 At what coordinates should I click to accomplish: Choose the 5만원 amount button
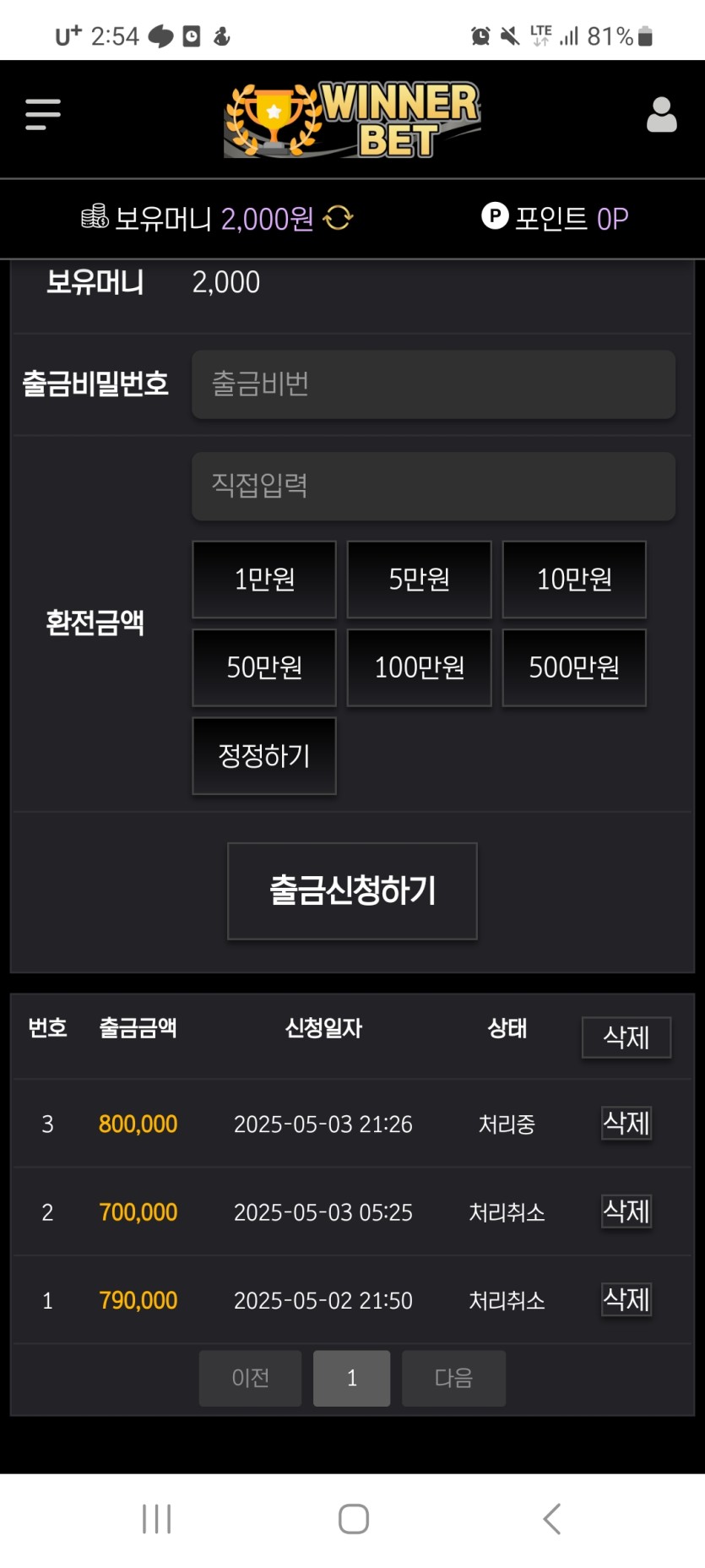tap(419, 580)
